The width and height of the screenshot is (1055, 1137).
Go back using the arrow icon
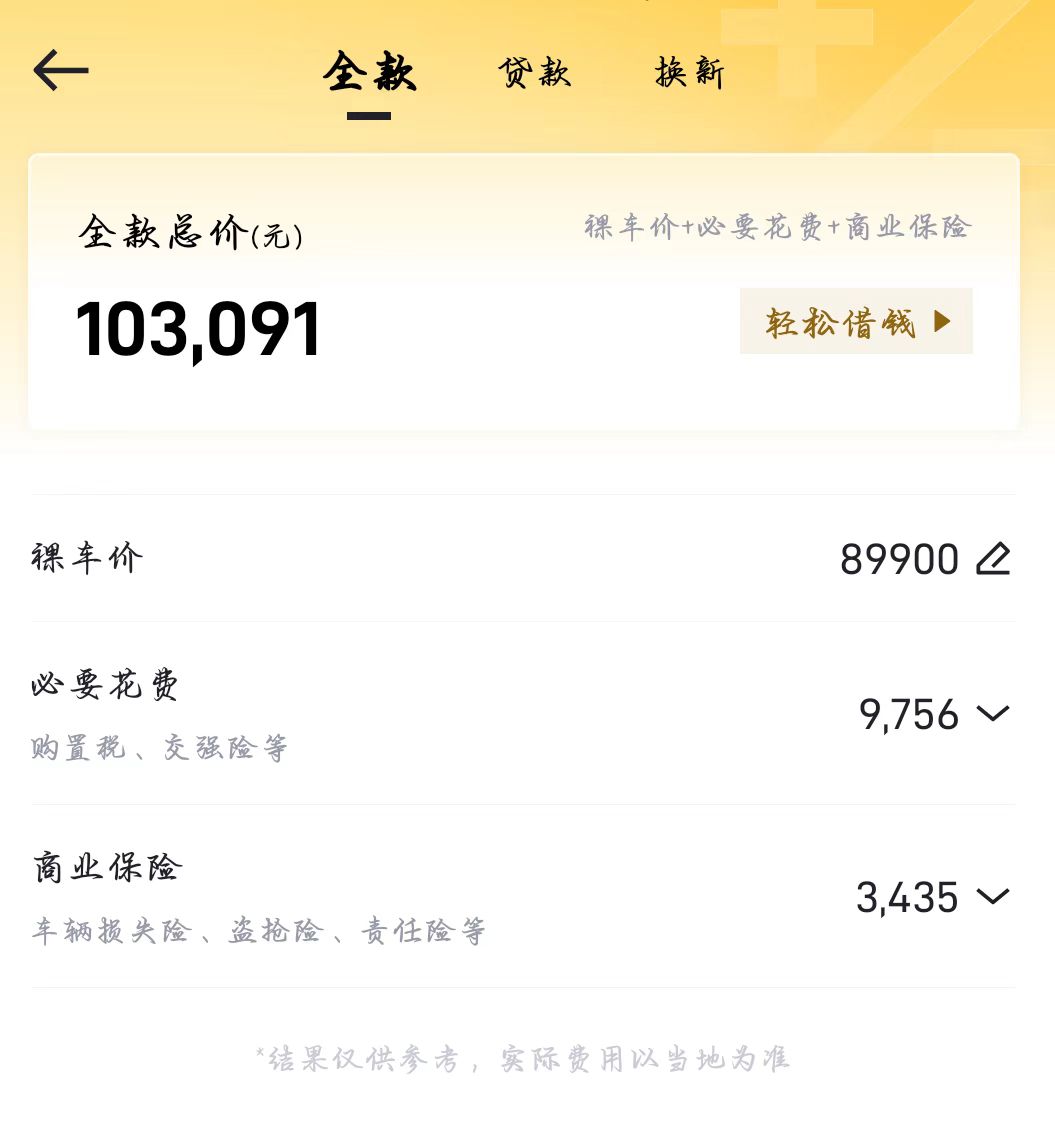click(61, 71)
